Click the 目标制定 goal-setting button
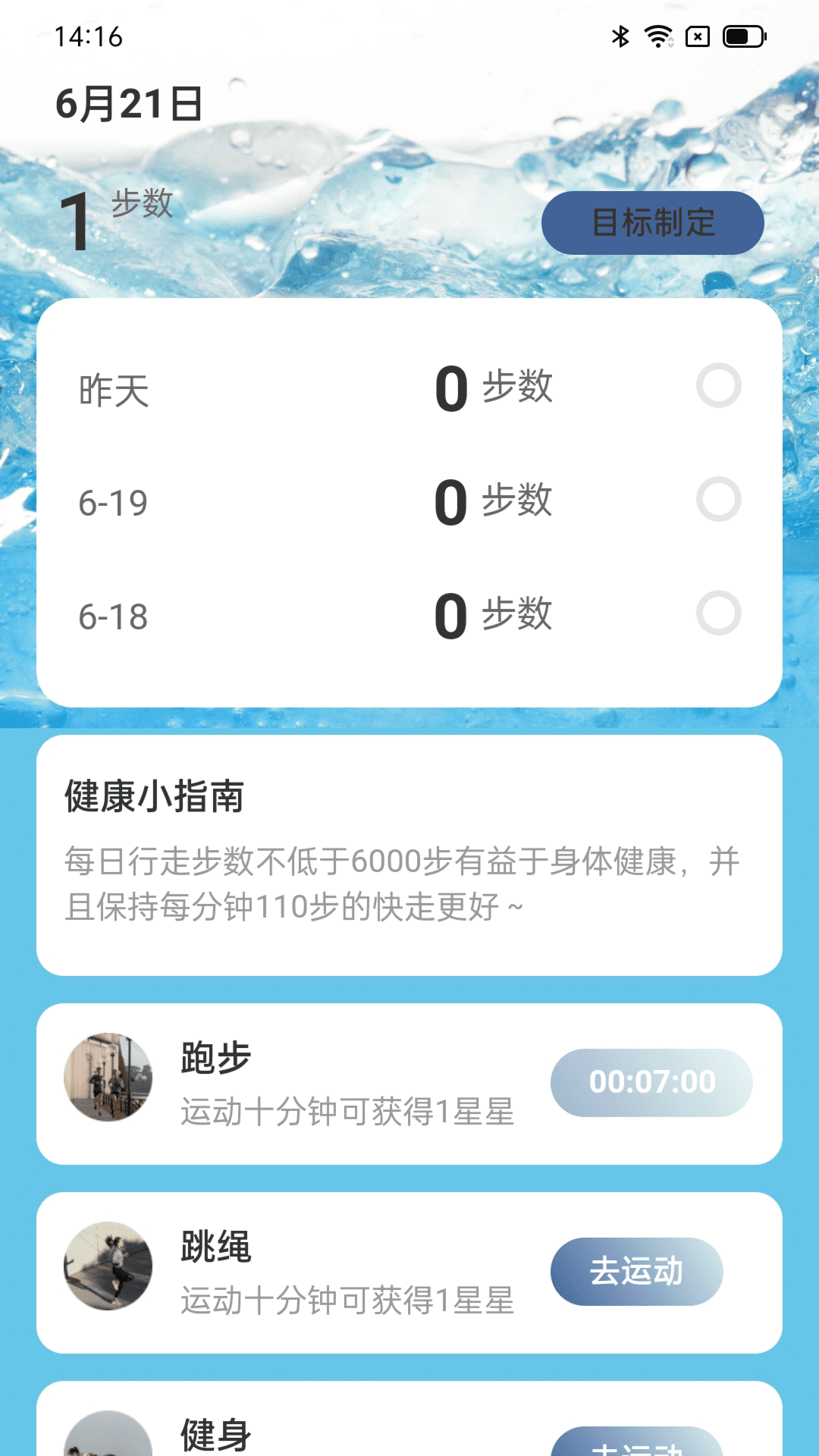This screenshot has height=1456, width=819. tap(654, 223)
